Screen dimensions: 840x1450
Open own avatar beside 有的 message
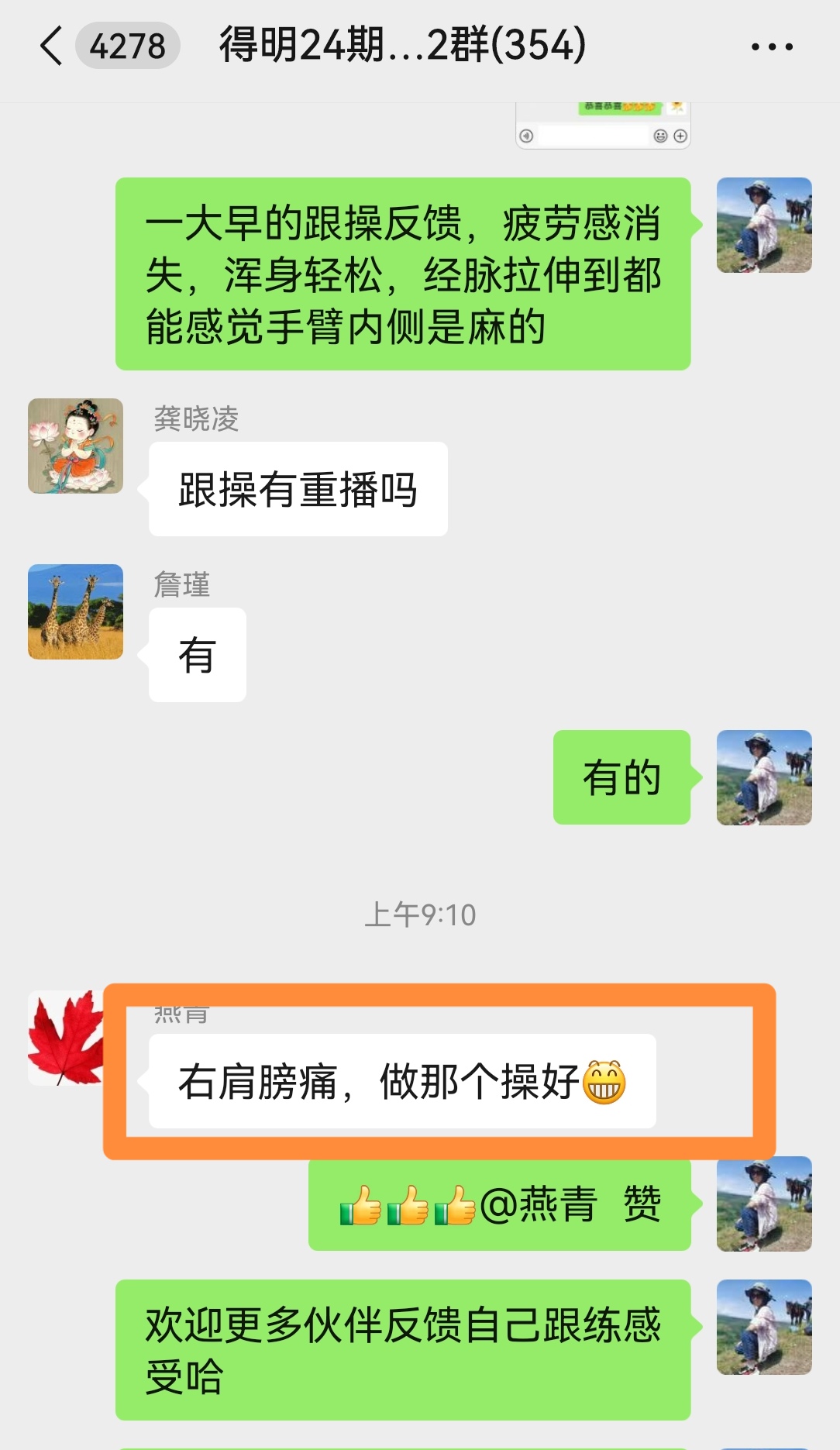tap(763, 777)
